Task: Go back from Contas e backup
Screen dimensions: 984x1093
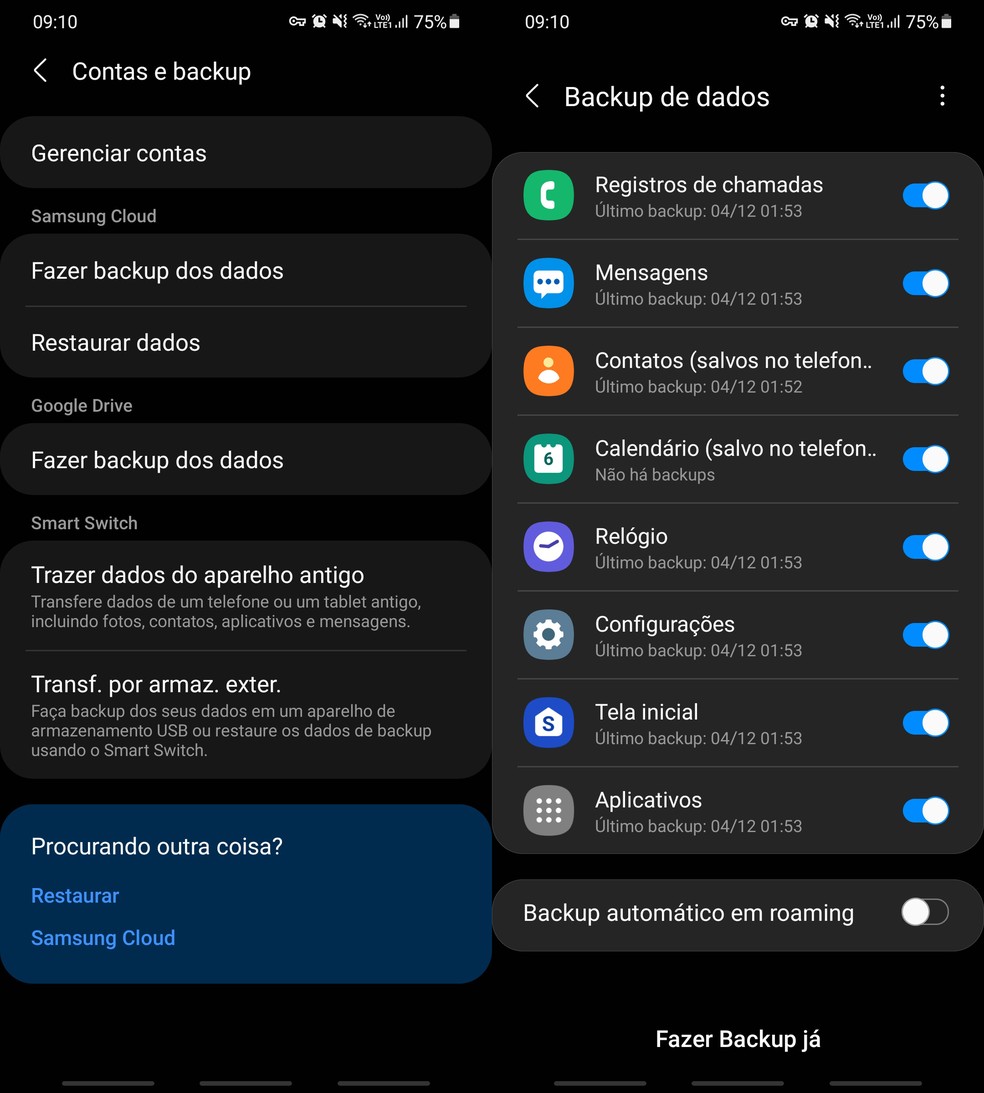Action: click(41, 71)
